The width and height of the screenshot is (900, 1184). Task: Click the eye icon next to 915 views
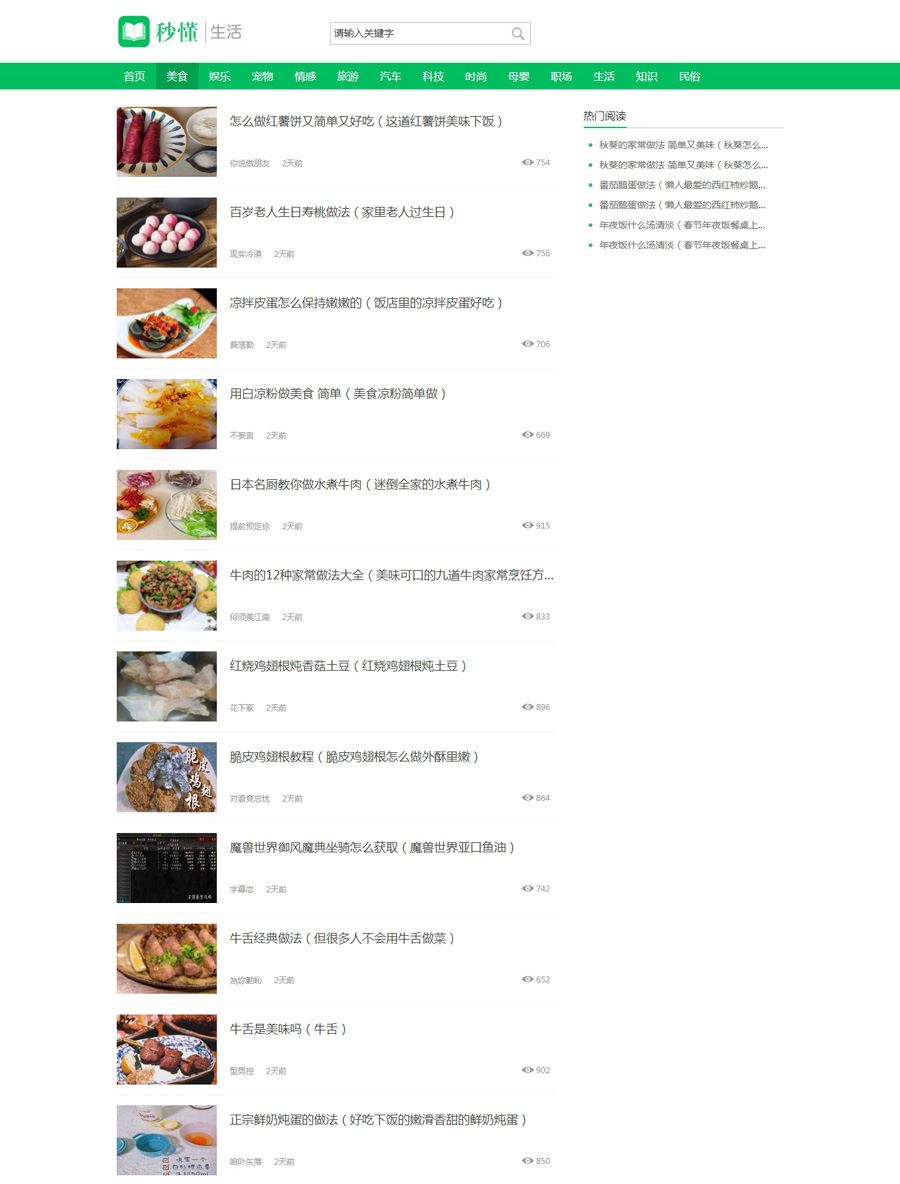click(527, 525)
